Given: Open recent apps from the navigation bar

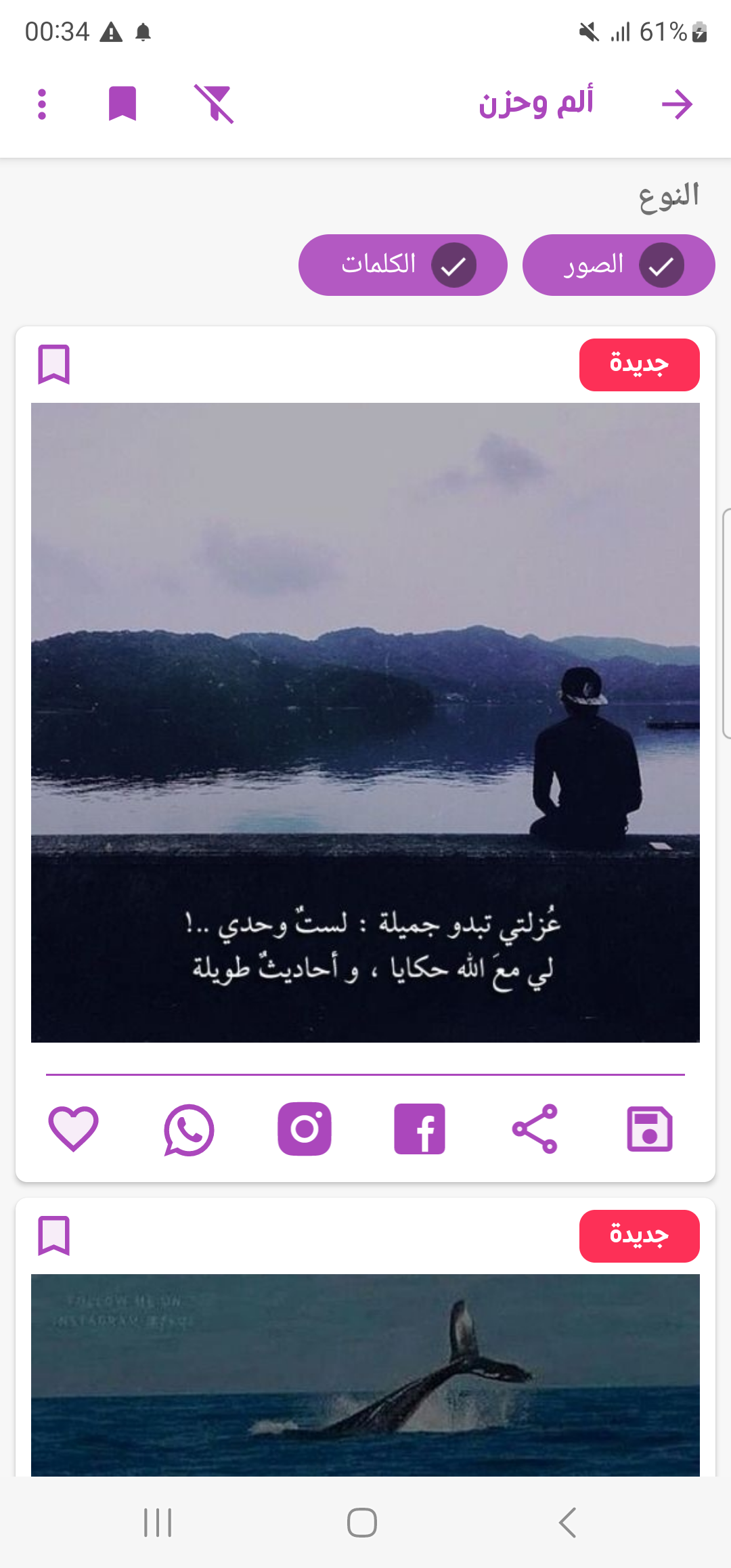Looking at the screenshot, I should [158, 1523].
